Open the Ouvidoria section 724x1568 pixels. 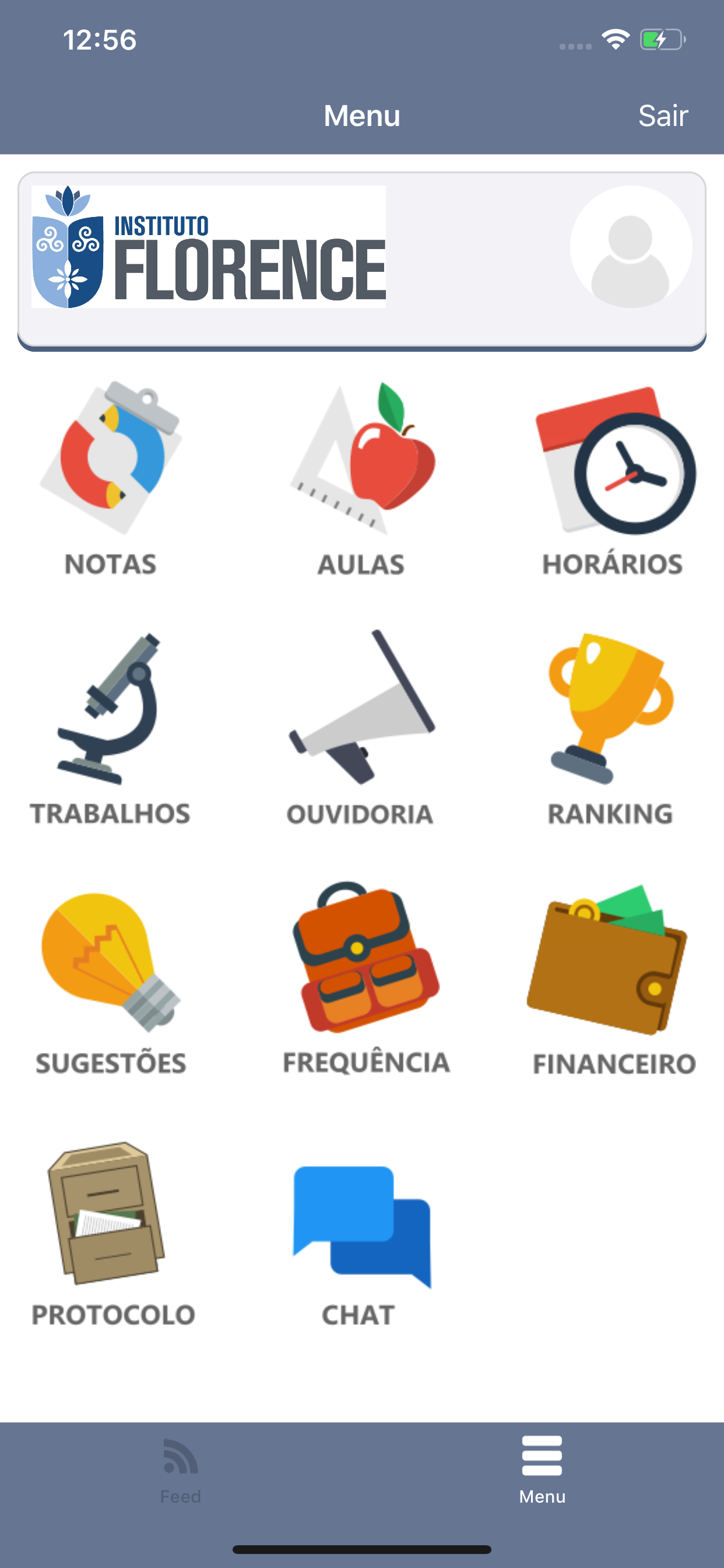(361, 728)
